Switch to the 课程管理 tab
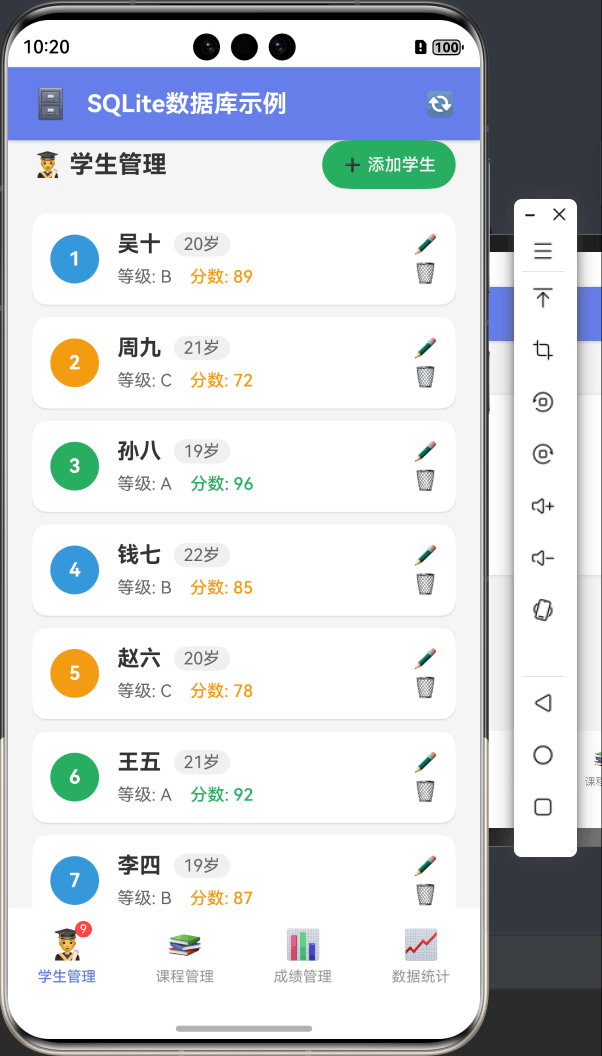Image resolution: width=602 pixels, height=1056 pixels. point(185,955)
